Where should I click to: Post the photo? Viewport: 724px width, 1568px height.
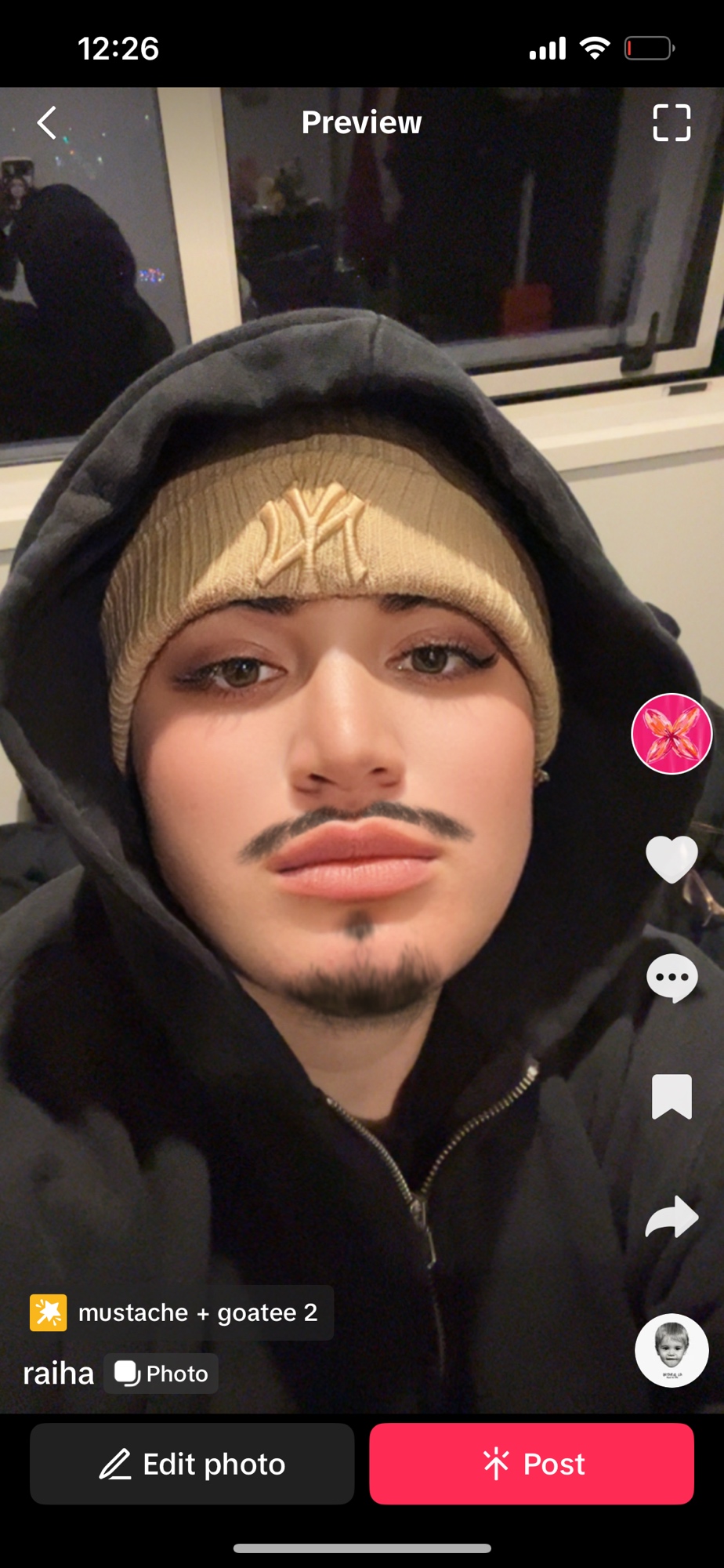click(531, 1464)
